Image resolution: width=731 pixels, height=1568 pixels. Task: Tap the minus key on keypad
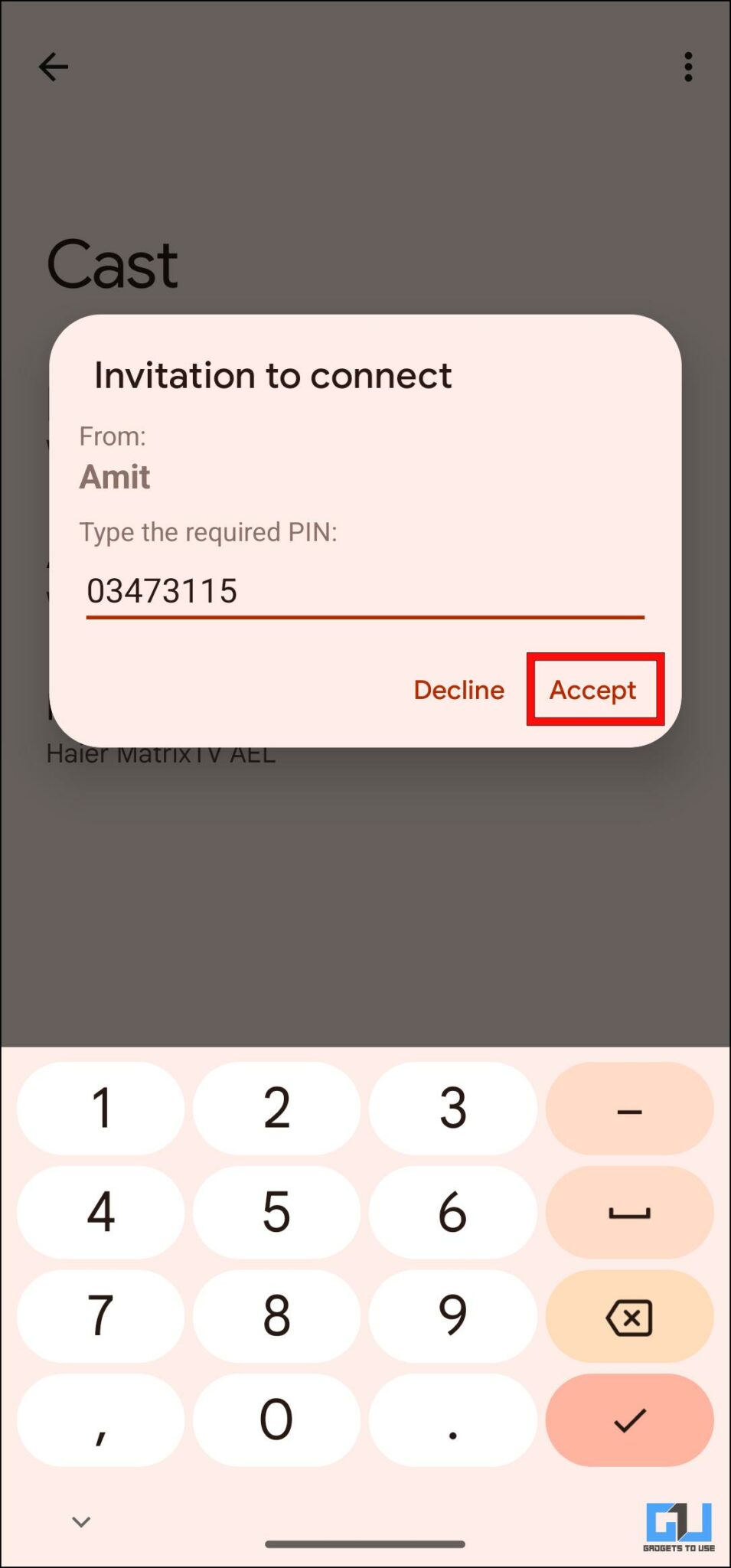(629, 1108)
